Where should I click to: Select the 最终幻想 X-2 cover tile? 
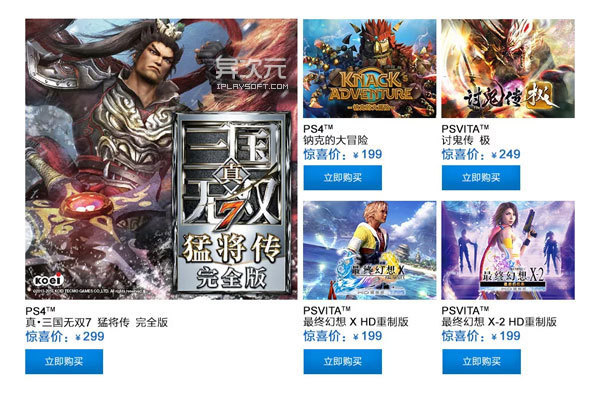508,250
